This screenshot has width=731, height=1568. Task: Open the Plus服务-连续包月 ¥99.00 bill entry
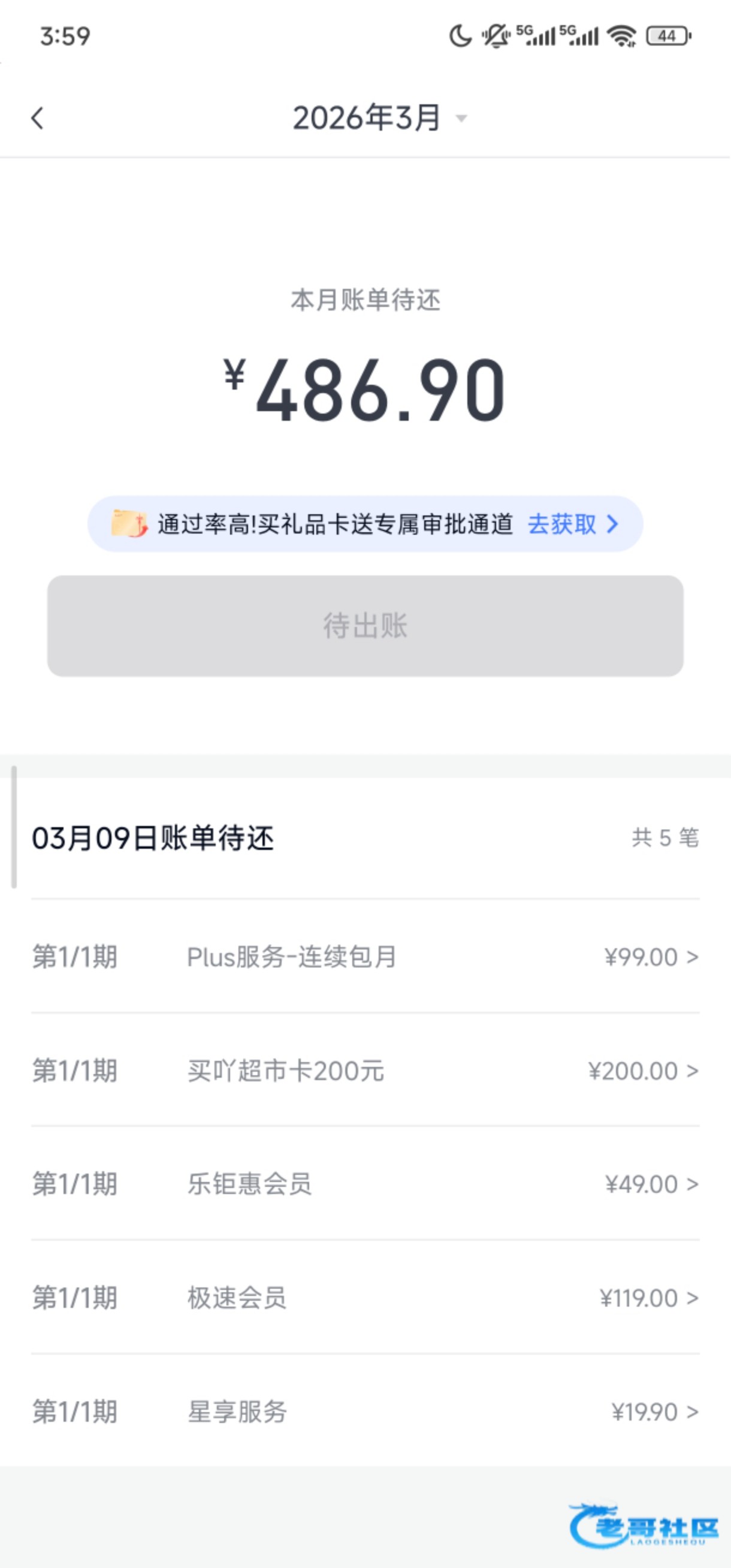point(365,957)
